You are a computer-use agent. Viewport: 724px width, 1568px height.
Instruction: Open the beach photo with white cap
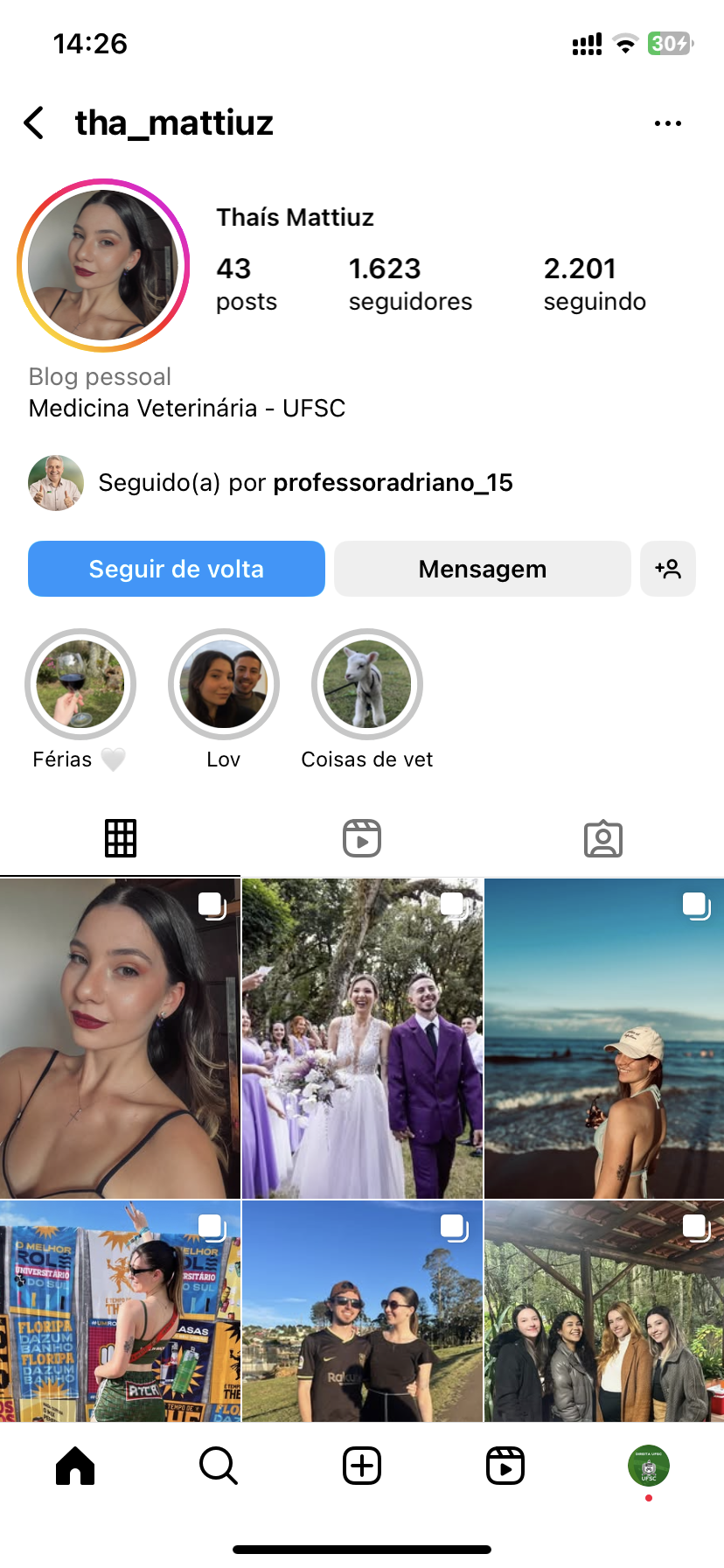coord(604,1039)
